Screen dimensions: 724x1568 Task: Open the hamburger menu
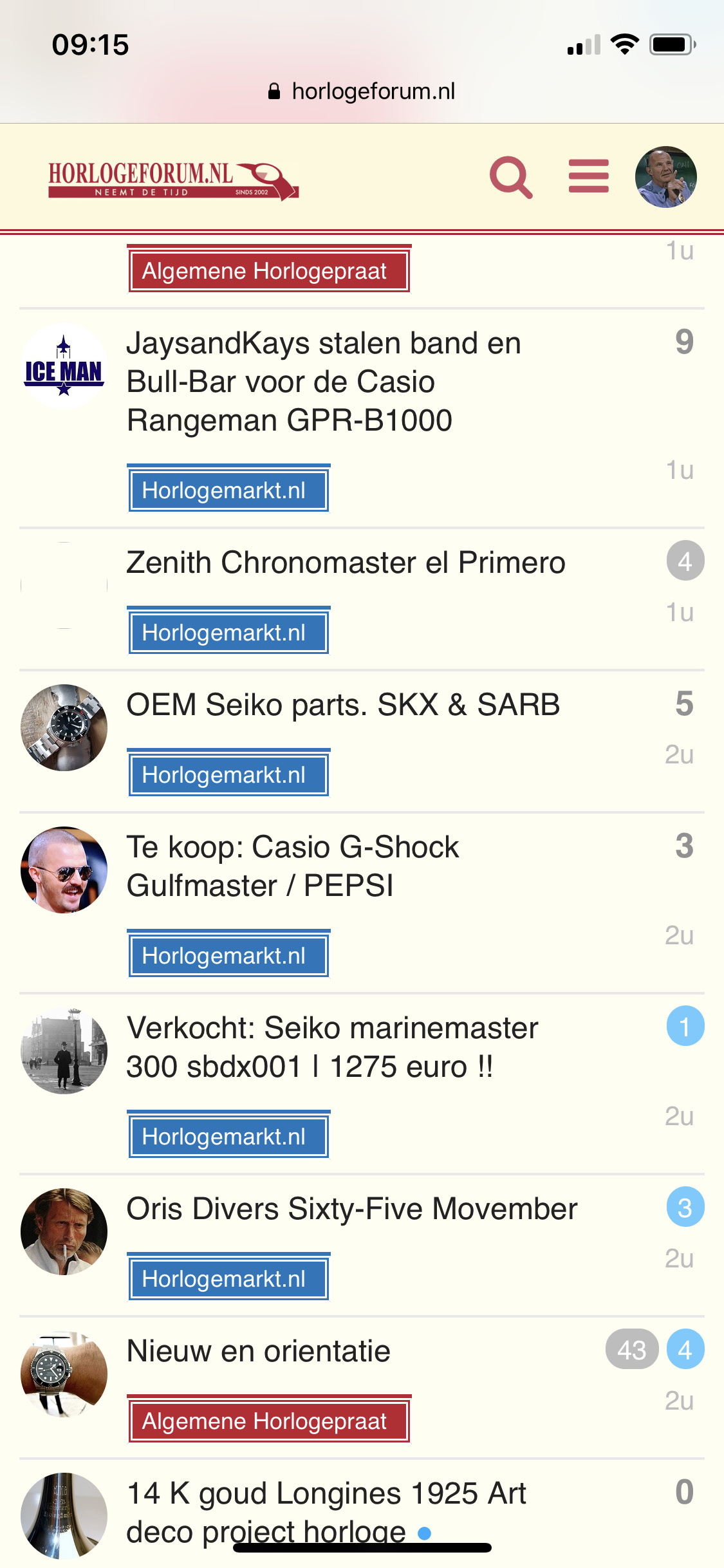point(588,176)
